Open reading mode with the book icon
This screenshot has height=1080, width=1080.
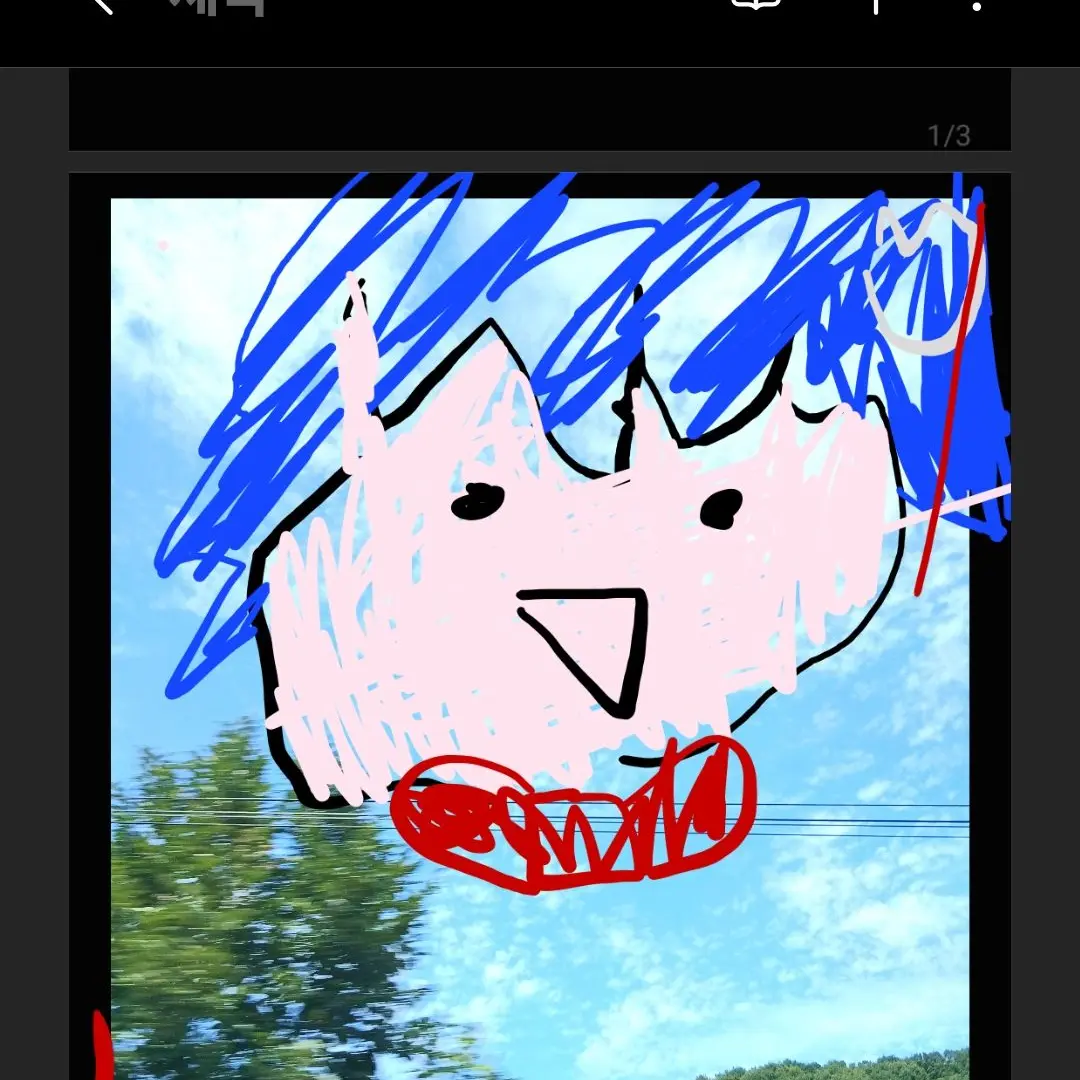755,5
